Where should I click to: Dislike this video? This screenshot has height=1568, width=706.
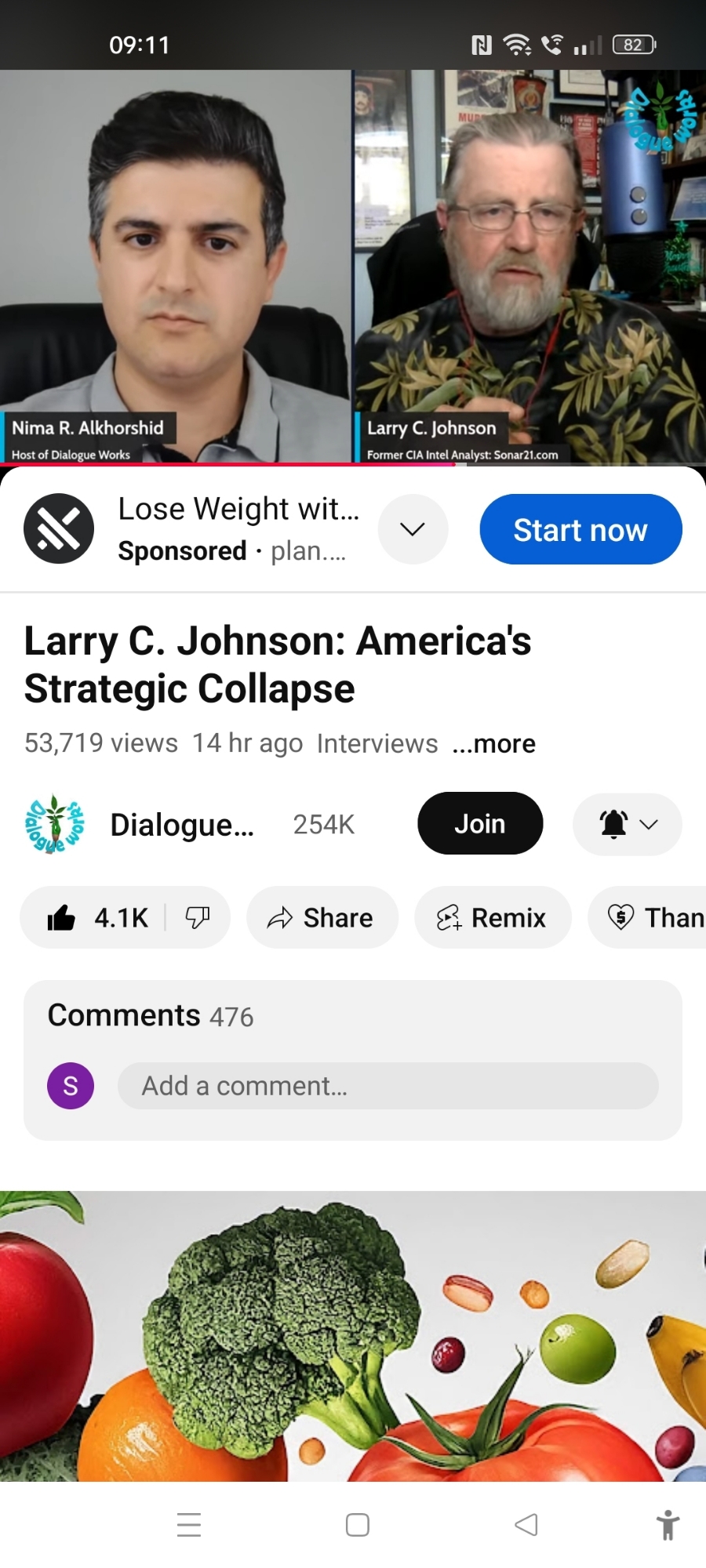coord(197,917)
